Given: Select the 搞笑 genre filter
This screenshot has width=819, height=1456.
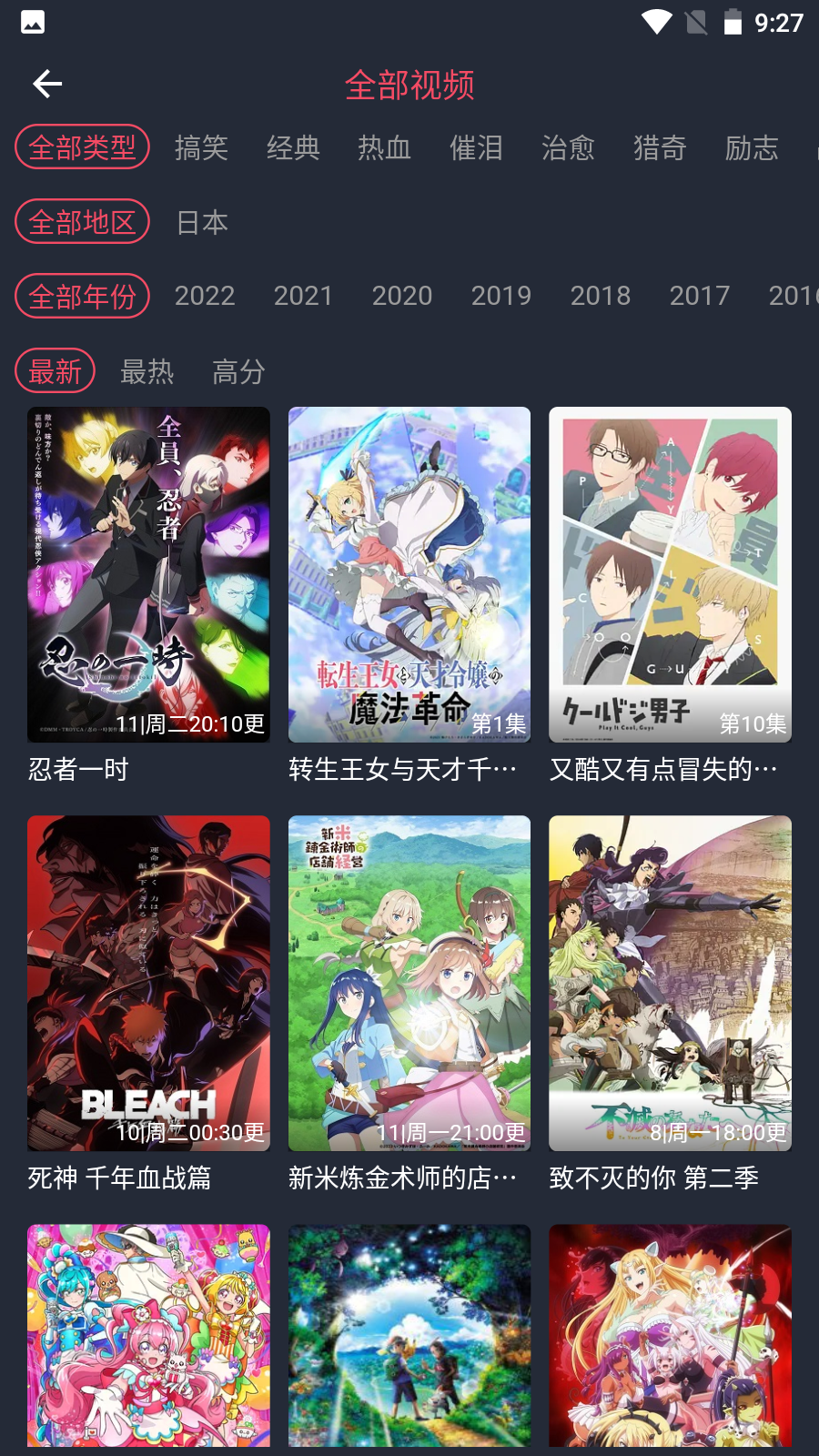Looking at the screenshot, I should (201, 148).
